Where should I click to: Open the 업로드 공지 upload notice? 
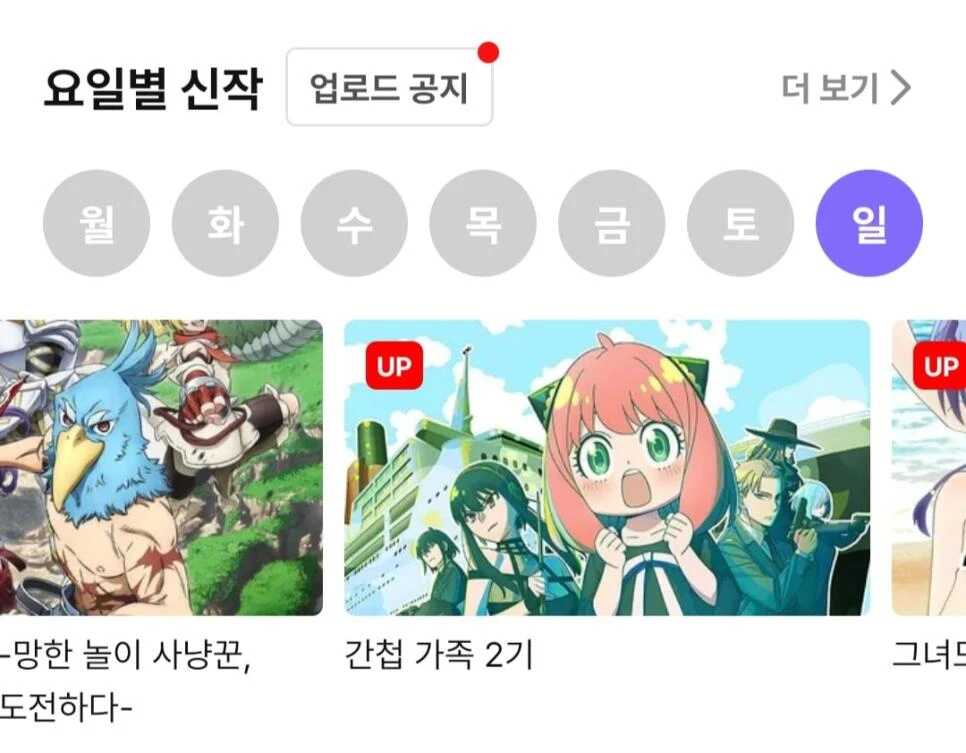tap(389, 88)
